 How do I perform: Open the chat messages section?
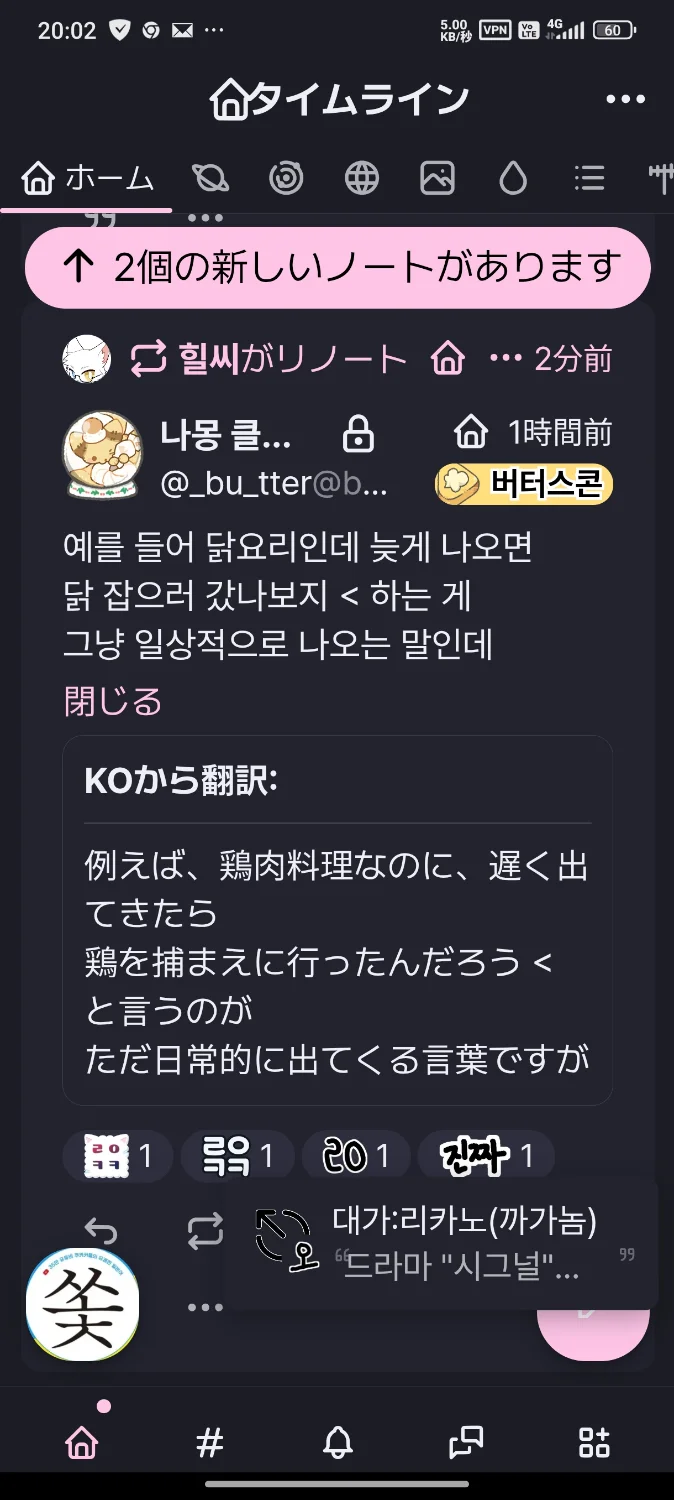(x=466, y=1442)
